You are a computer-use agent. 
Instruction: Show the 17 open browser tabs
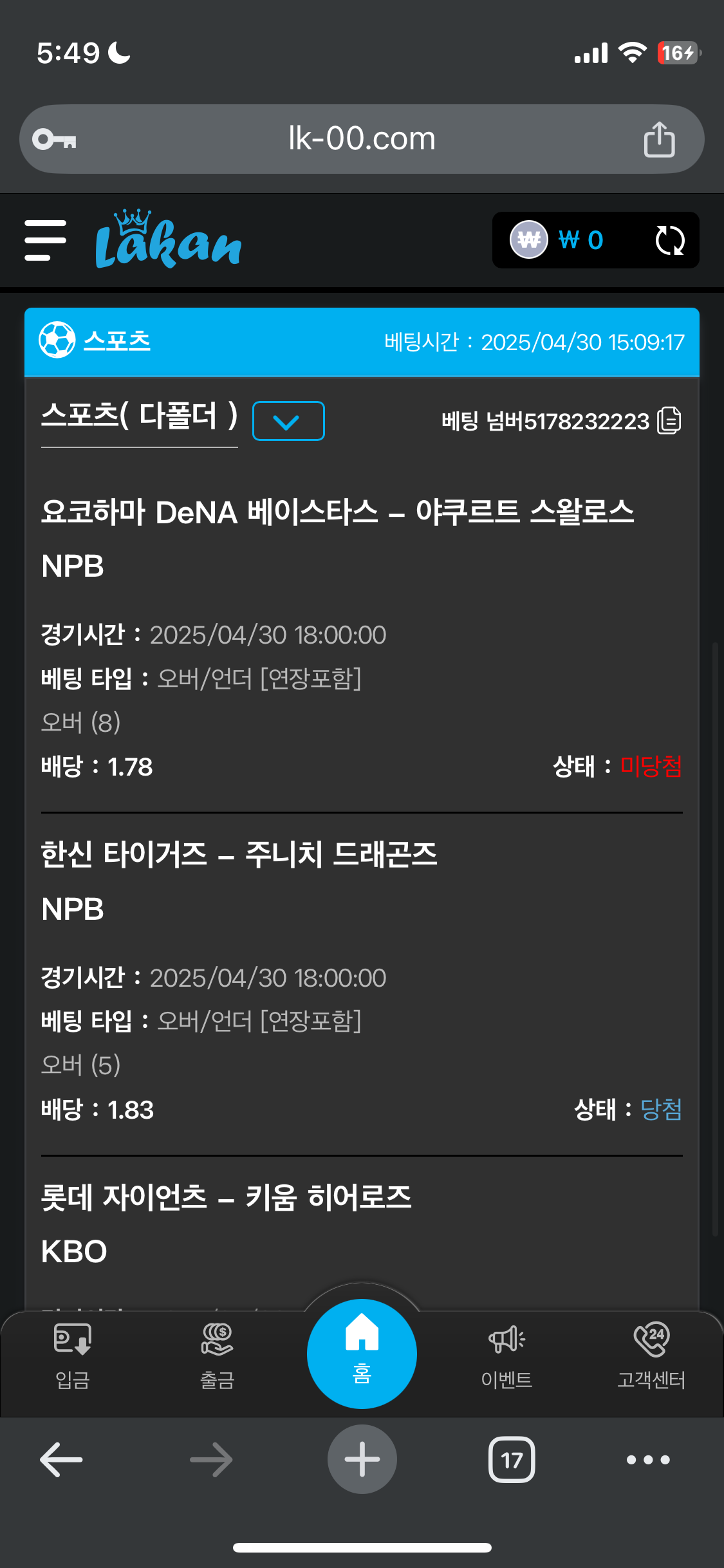click(512, 1459)
